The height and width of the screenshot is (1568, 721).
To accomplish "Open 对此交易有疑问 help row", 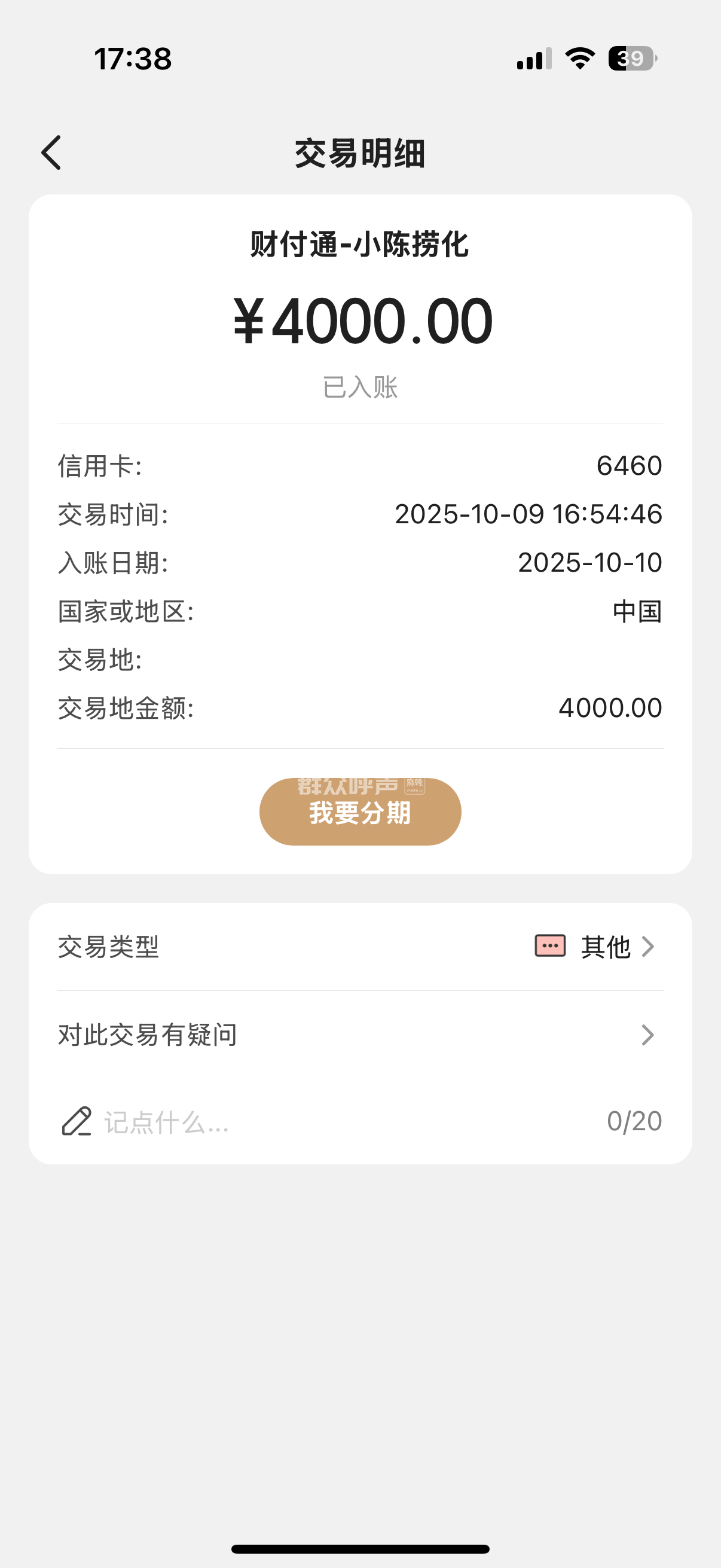I will (x=359, y=1035).
